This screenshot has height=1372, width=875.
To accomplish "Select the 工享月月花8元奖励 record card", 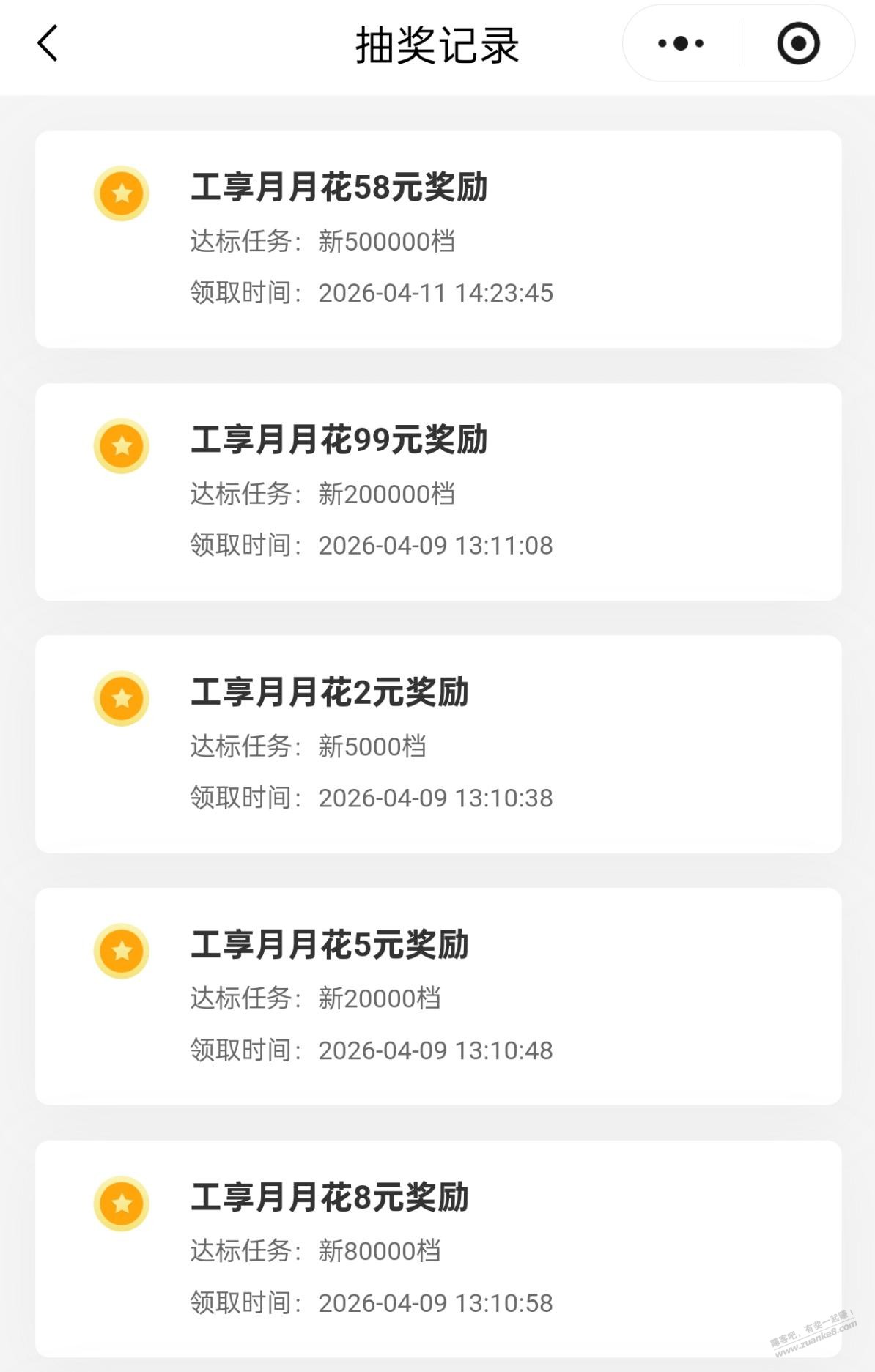I will 437,1245.
